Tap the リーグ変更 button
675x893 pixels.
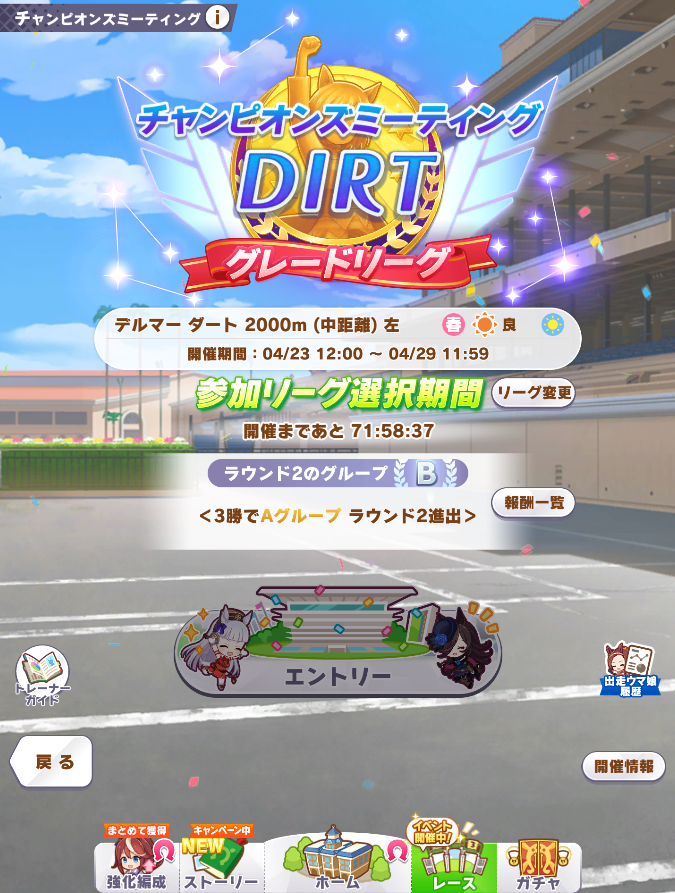point(532,393)
